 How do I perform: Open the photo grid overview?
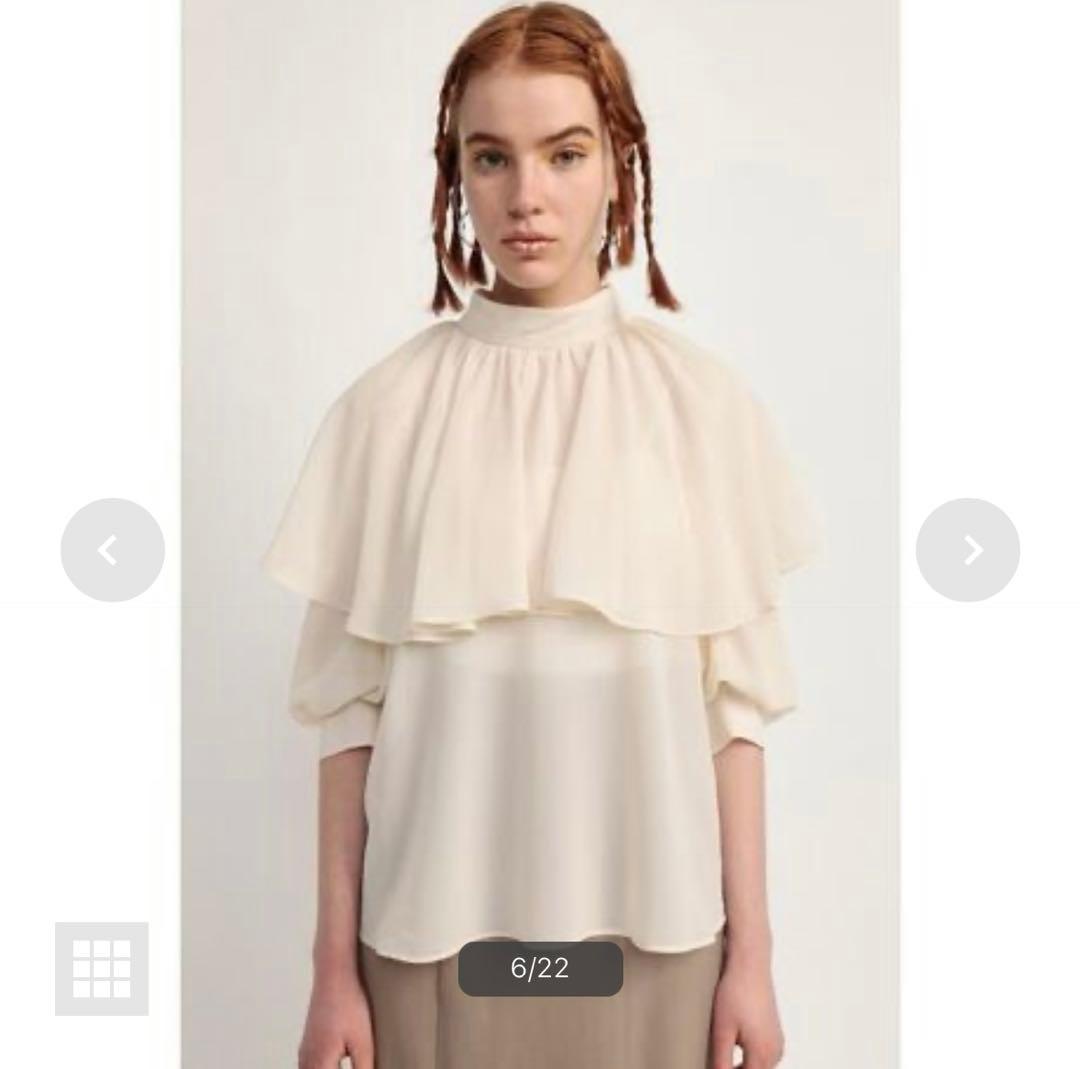tap(102, 968)
